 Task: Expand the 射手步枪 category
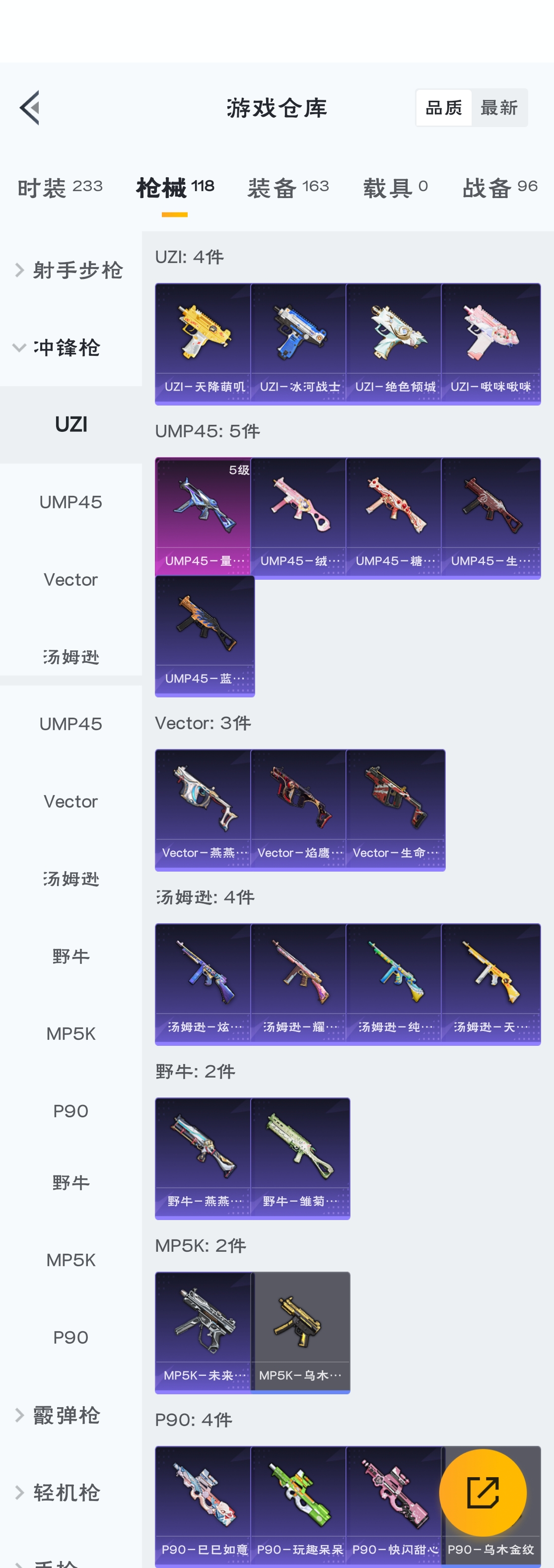[x=70, y=270]
